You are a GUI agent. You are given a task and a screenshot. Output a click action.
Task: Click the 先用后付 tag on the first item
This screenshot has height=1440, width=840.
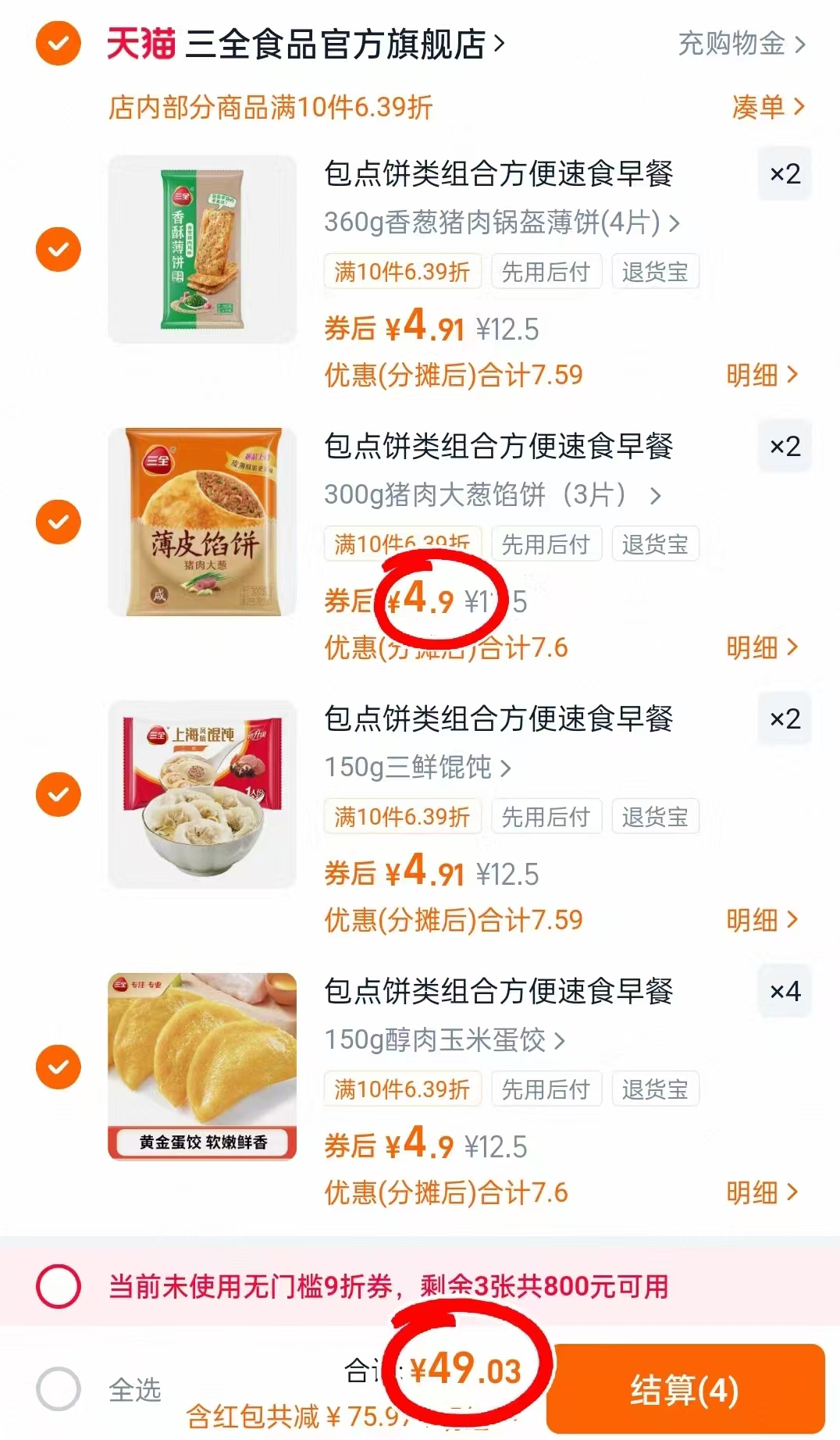(546, 272)
